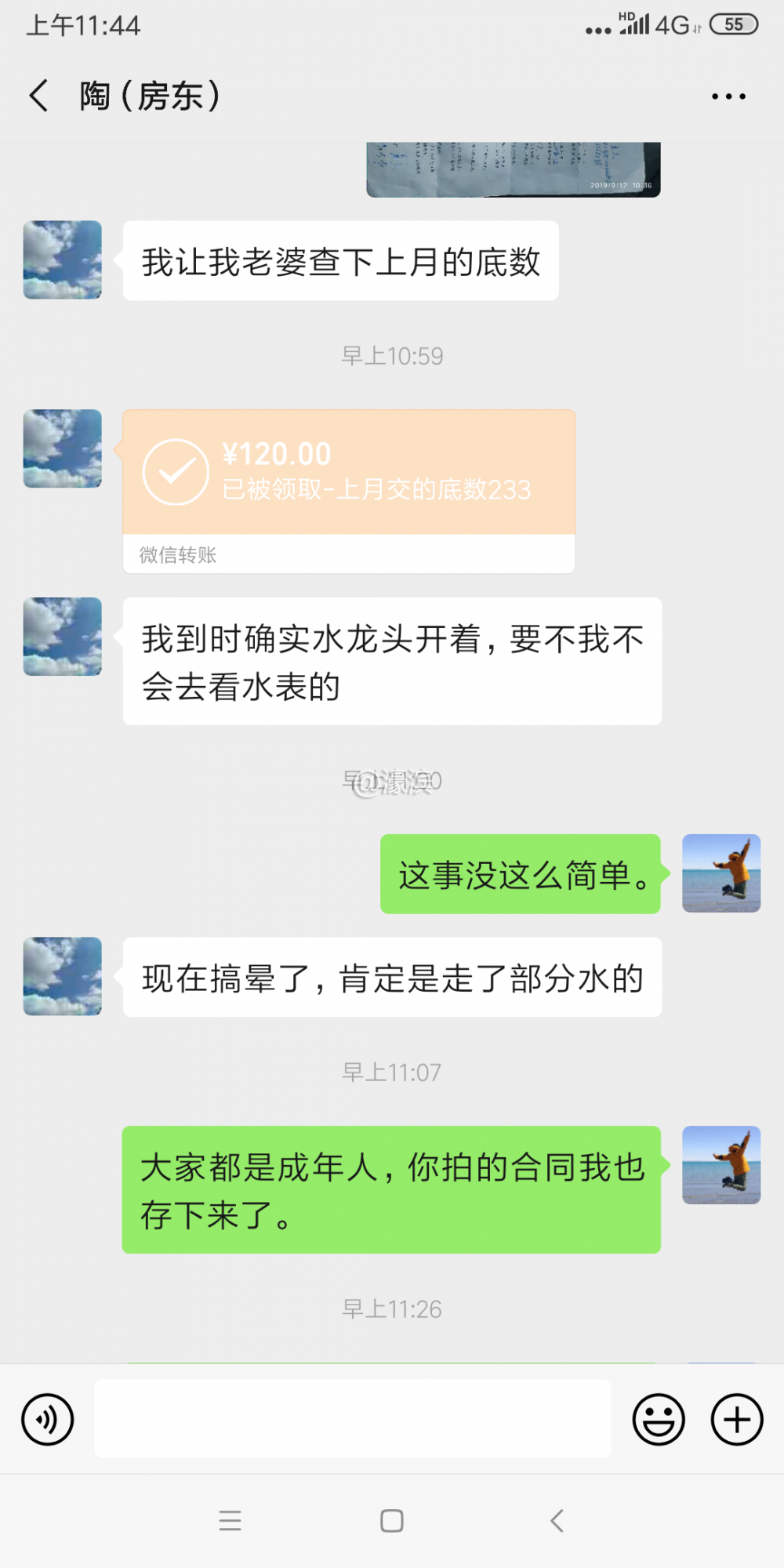Tap the battery indicator in the status bar
This screenshot has width=784, height=1568.
[x=734, y=24]
